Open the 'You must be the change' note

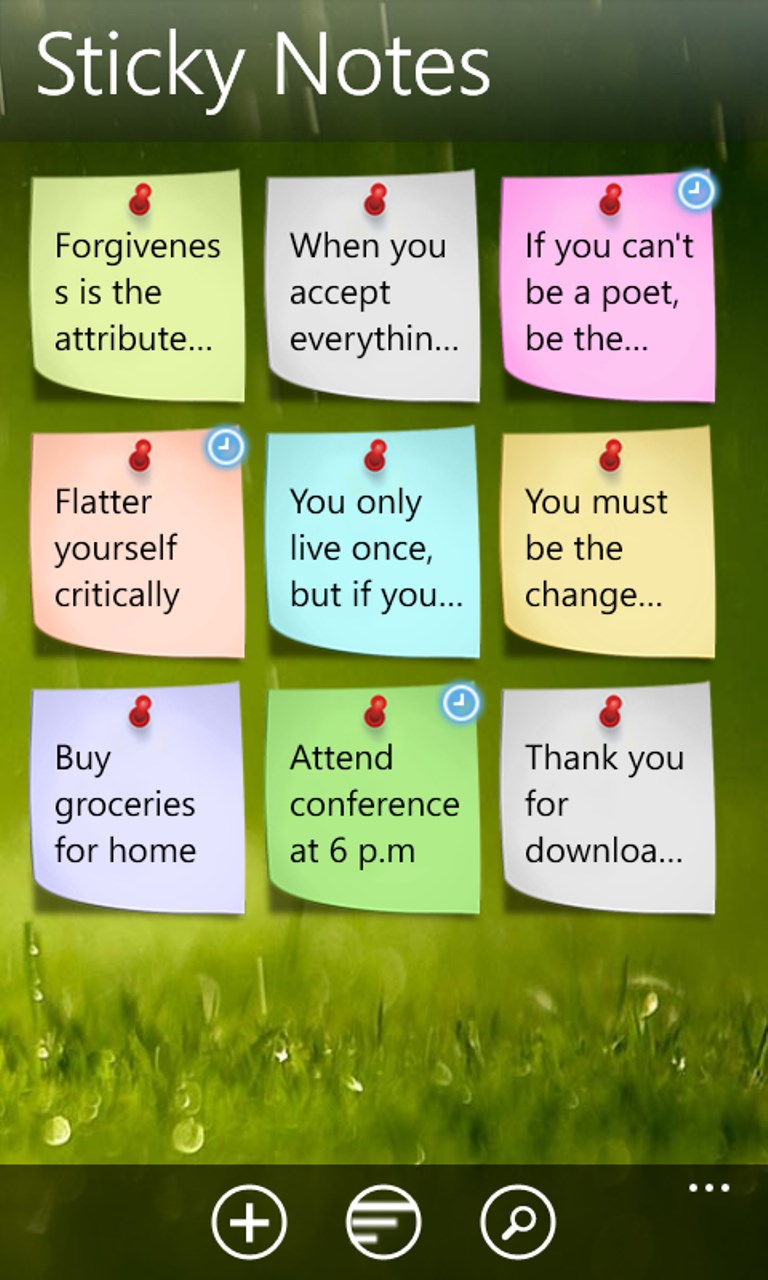[608, 546]
